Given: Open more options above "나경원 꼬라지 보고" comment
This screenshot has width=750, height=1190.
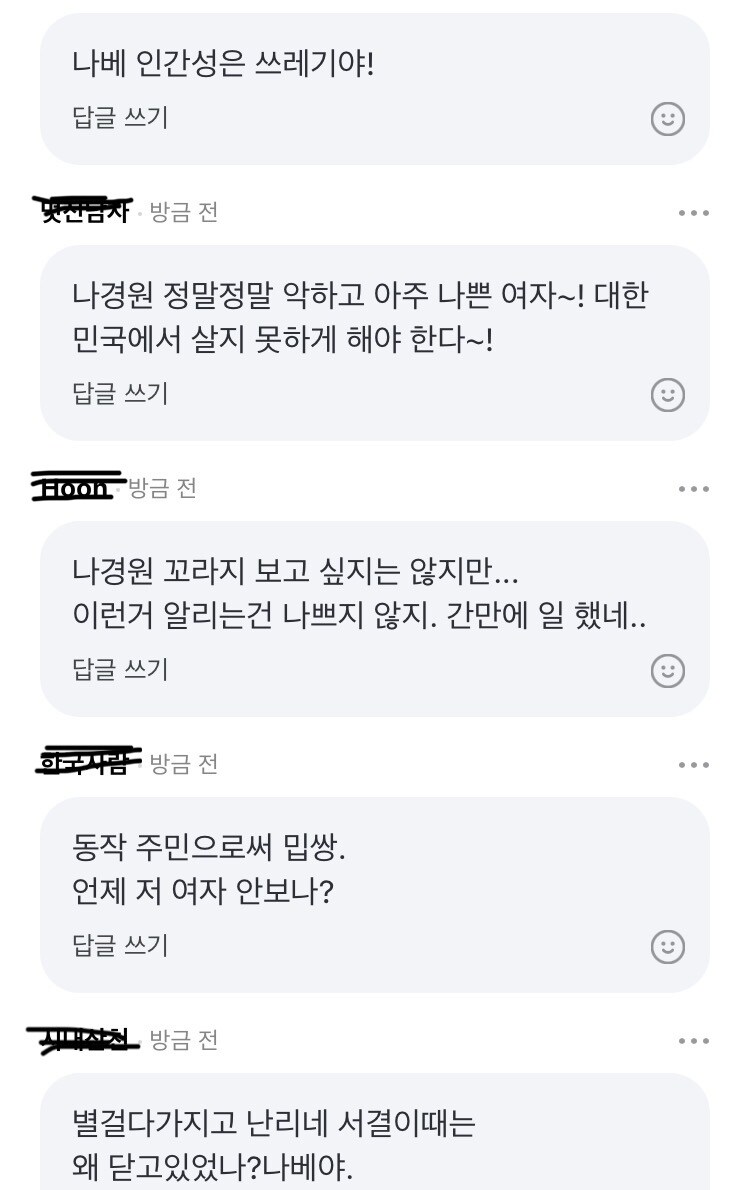Looking at the screenshot, I should click(x=693, y=489).
